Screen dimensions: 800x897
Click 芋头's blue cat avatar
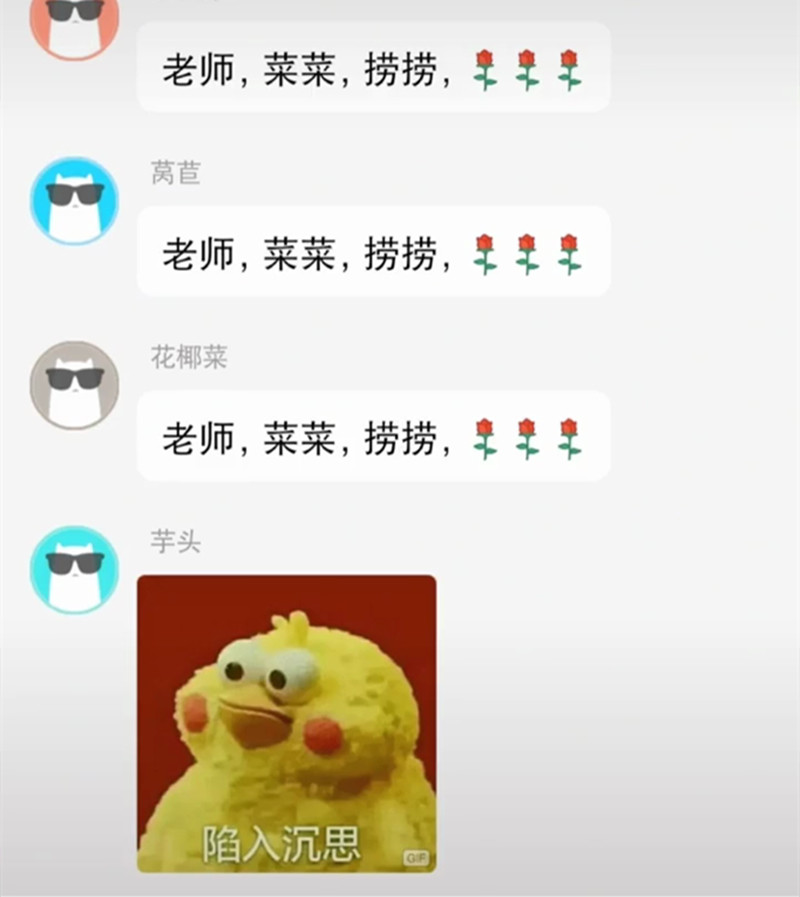73,568
